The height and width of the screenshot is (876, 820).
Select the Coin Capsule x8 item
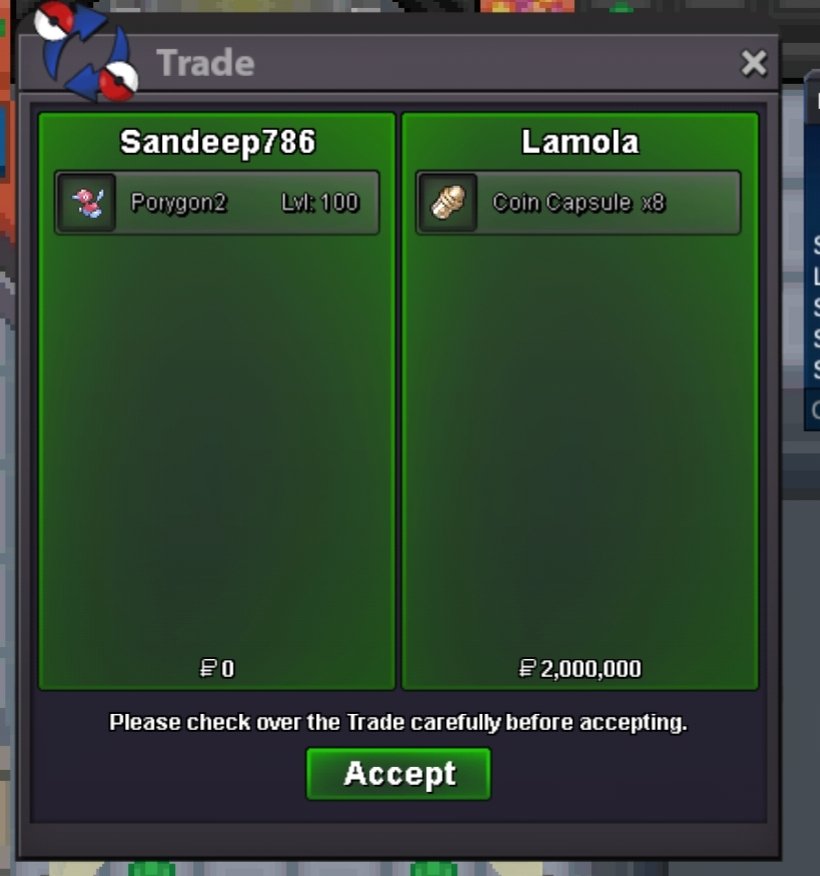[x=578, y=203]
